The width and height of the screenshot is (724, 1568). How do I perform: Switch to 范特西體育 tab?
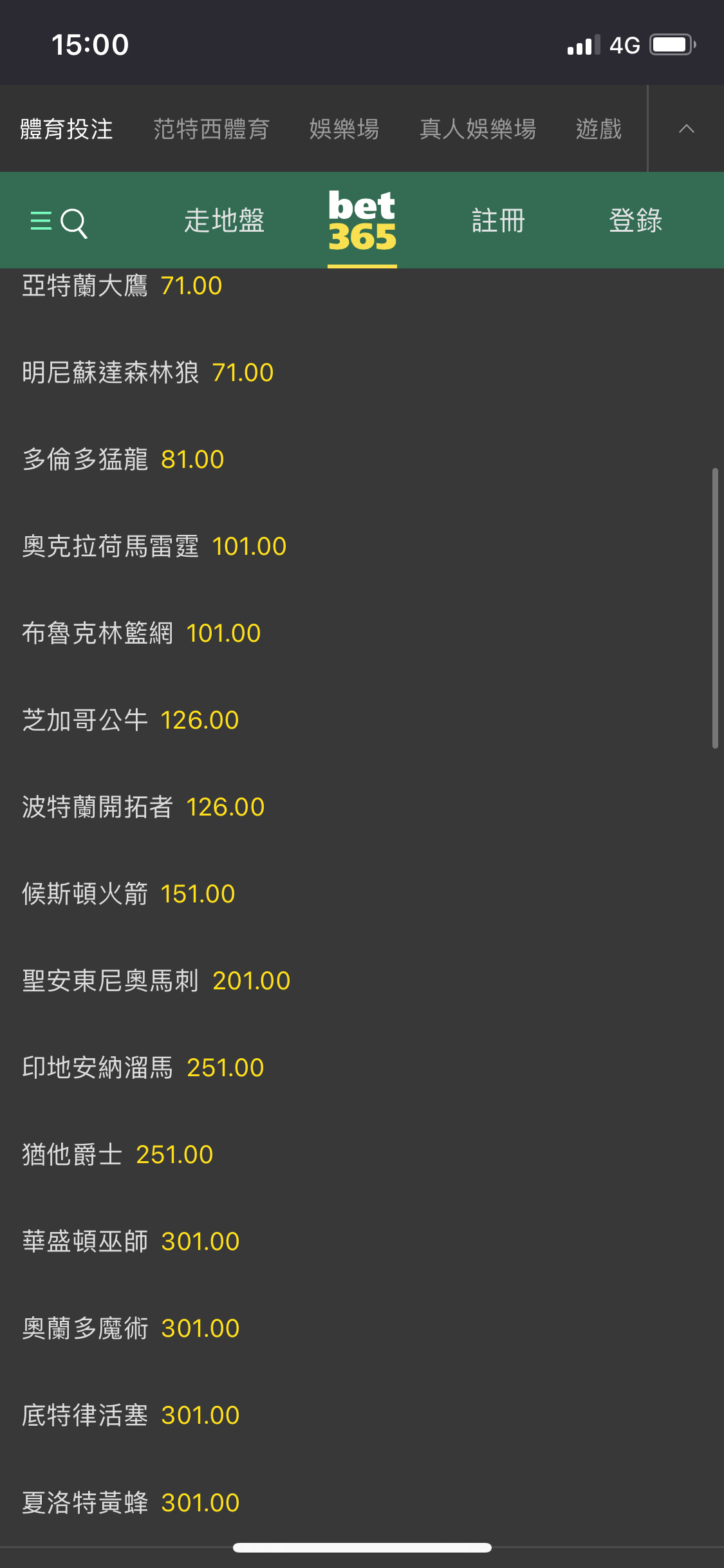[x=211, y=129]
